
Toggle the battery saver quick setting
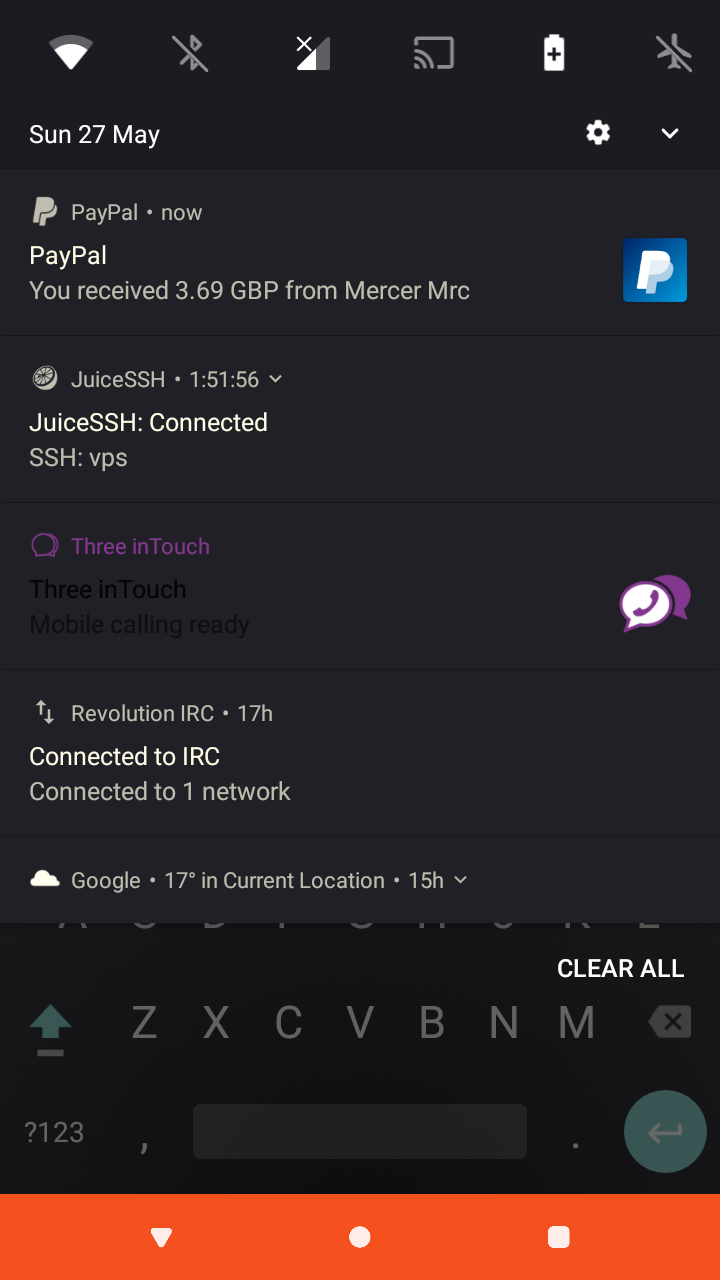(554, 53)
